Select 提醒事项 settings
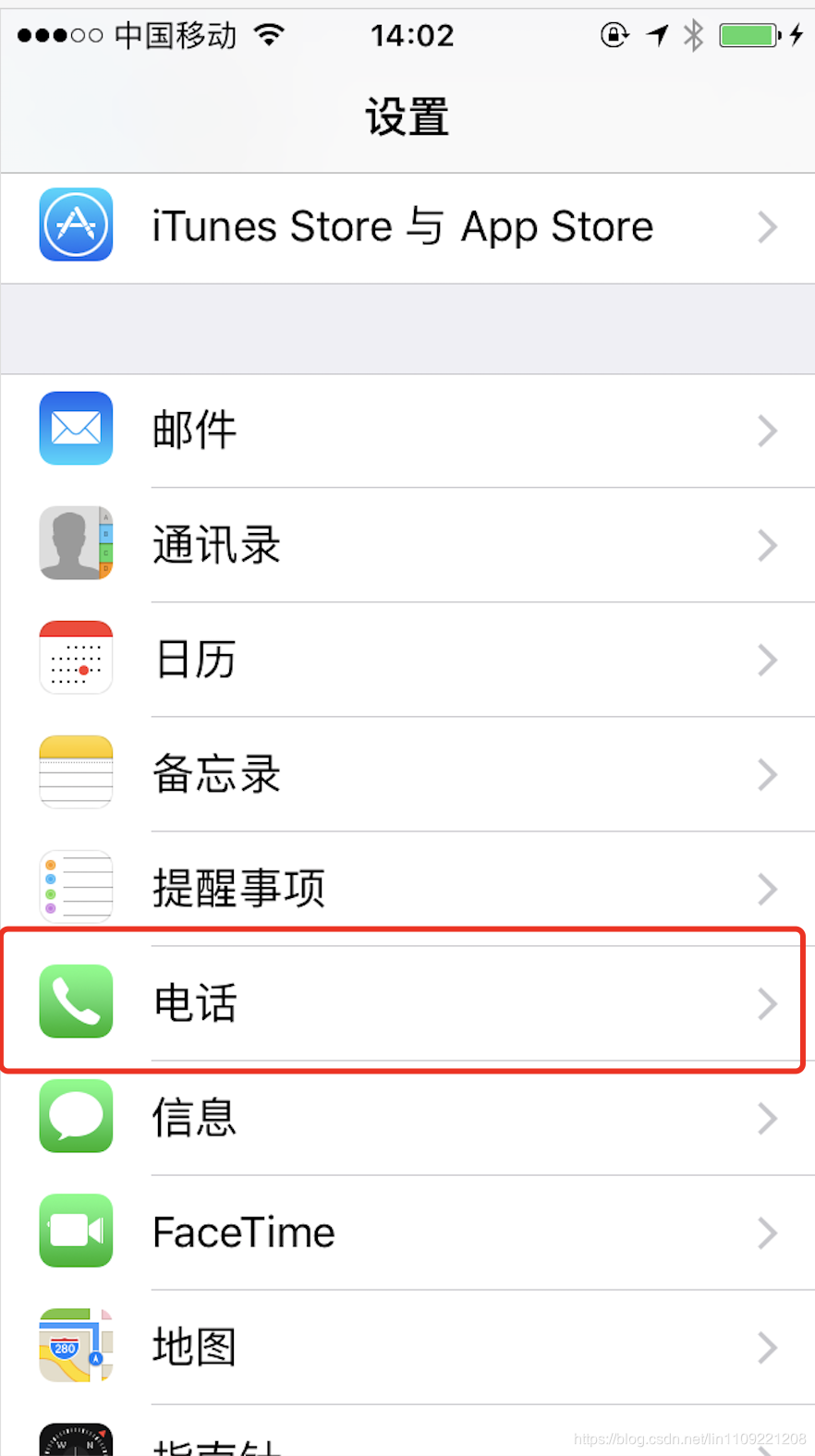The image size is (815, 1456). pos(407,889)
